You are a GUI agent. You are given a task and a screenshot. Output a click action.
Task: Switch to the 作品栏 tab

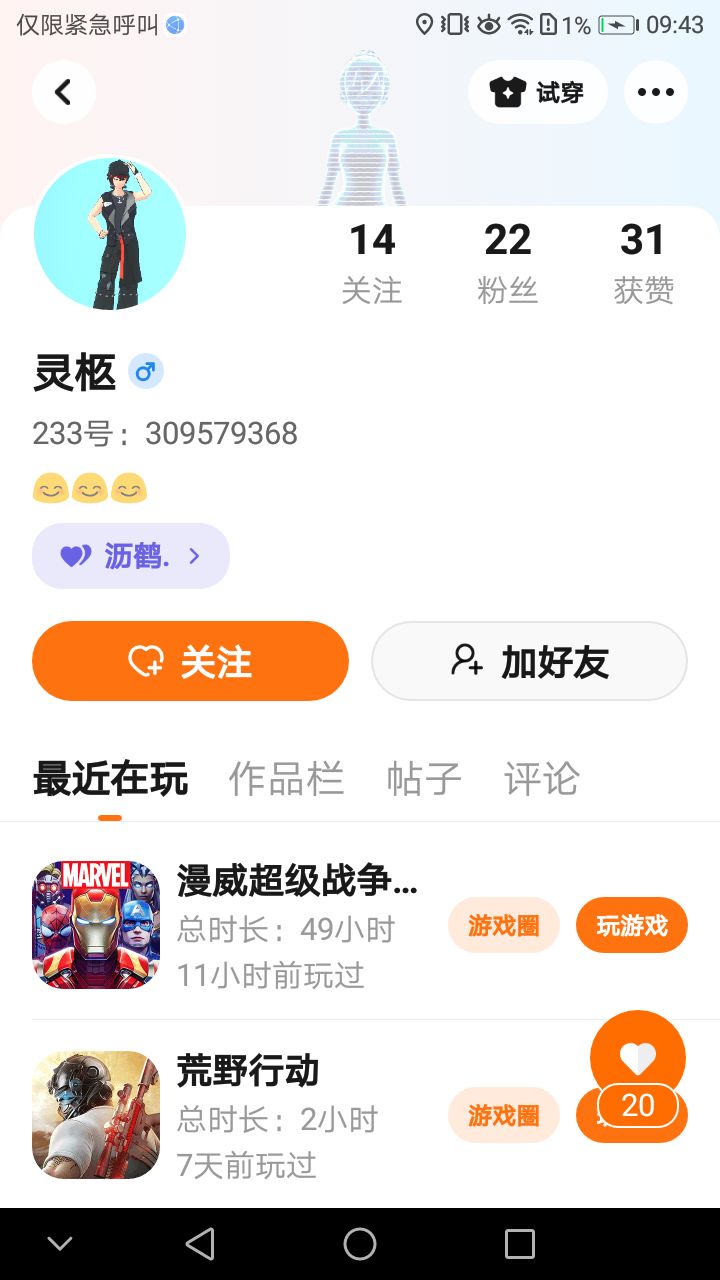(x=286, y=778)
